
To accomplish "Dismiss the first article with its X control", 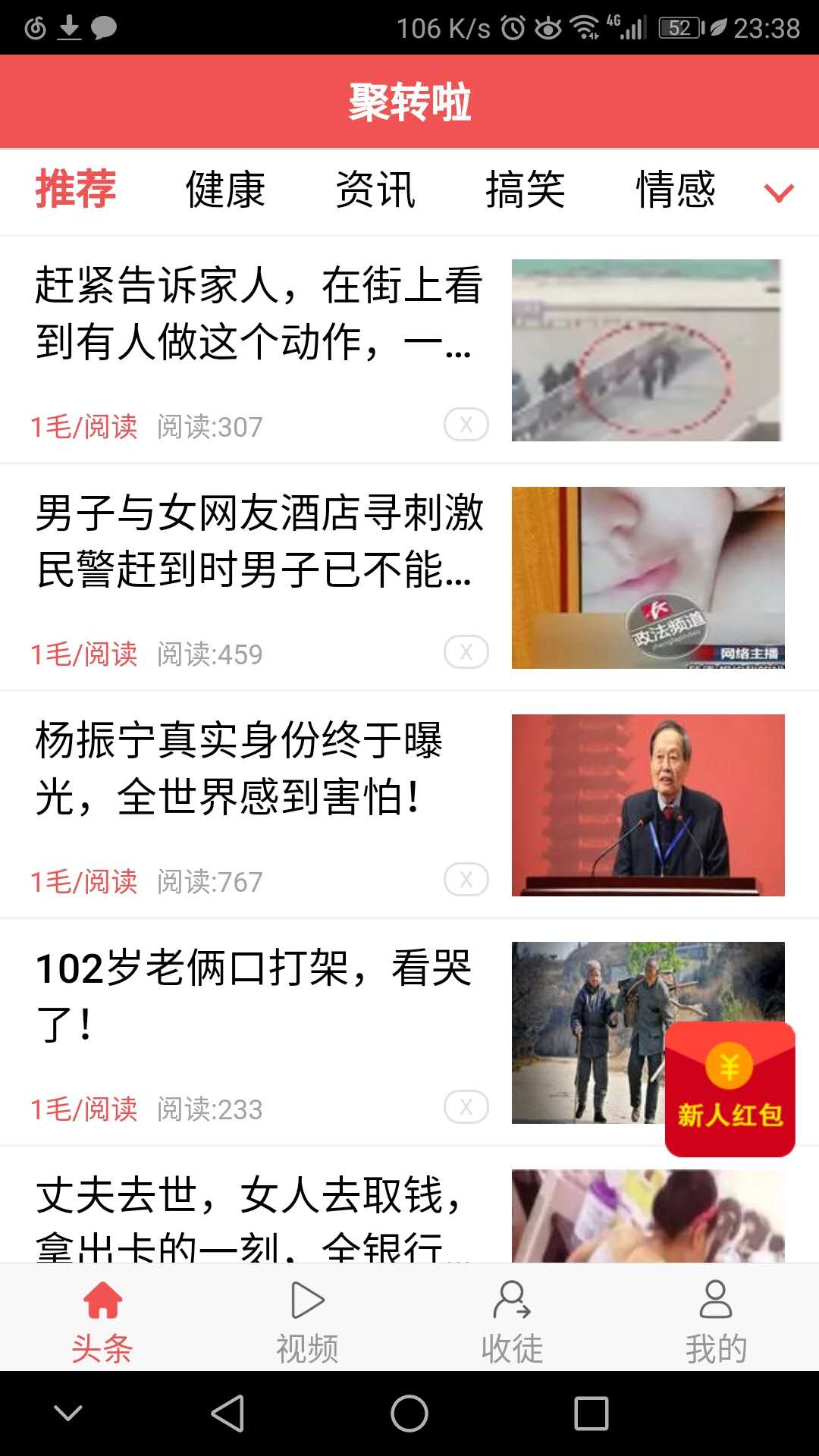I will point(466,423).
